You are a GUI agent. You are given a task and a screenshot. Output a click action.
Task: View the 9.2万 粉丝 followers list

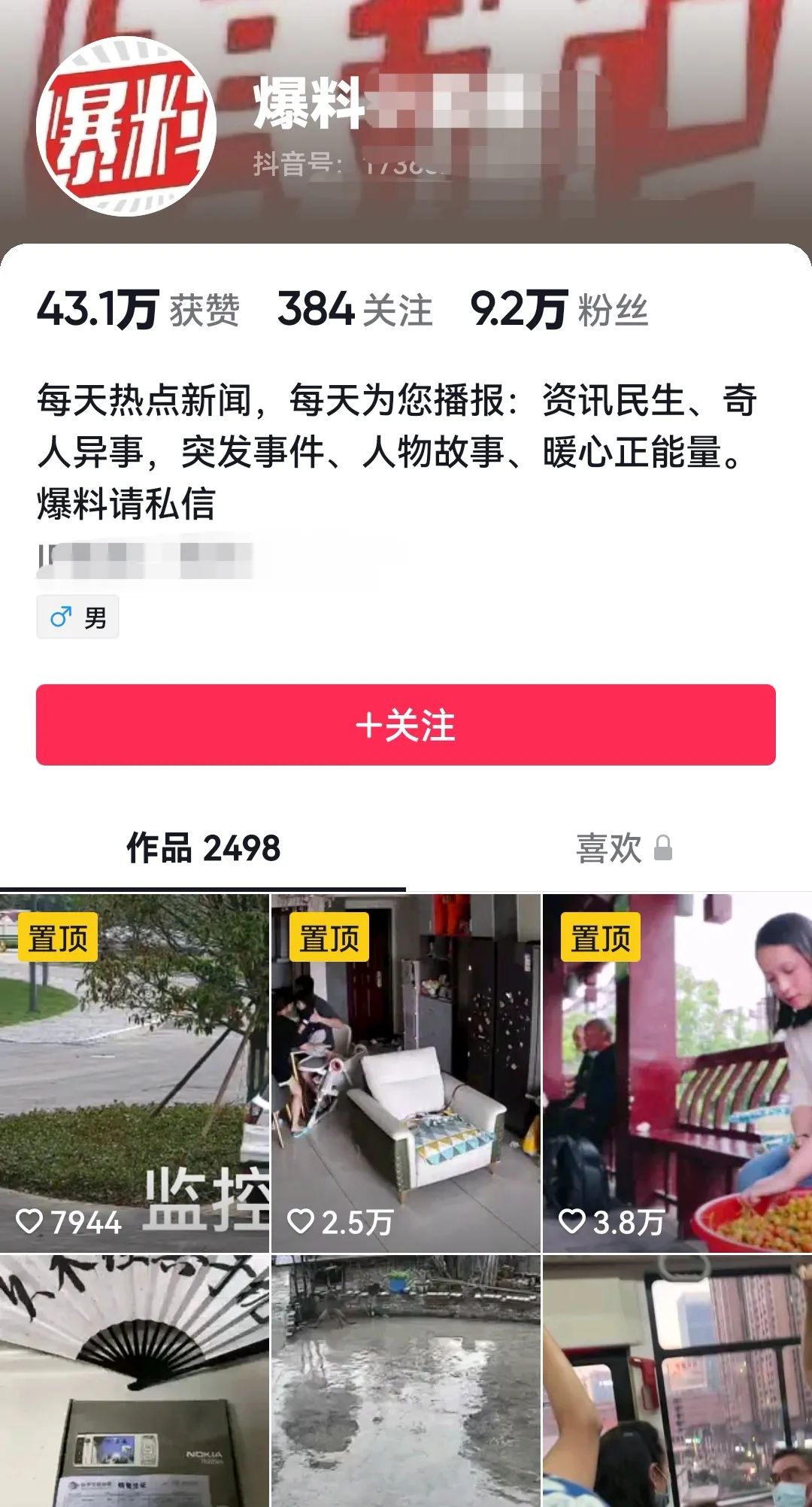point(559,309)
